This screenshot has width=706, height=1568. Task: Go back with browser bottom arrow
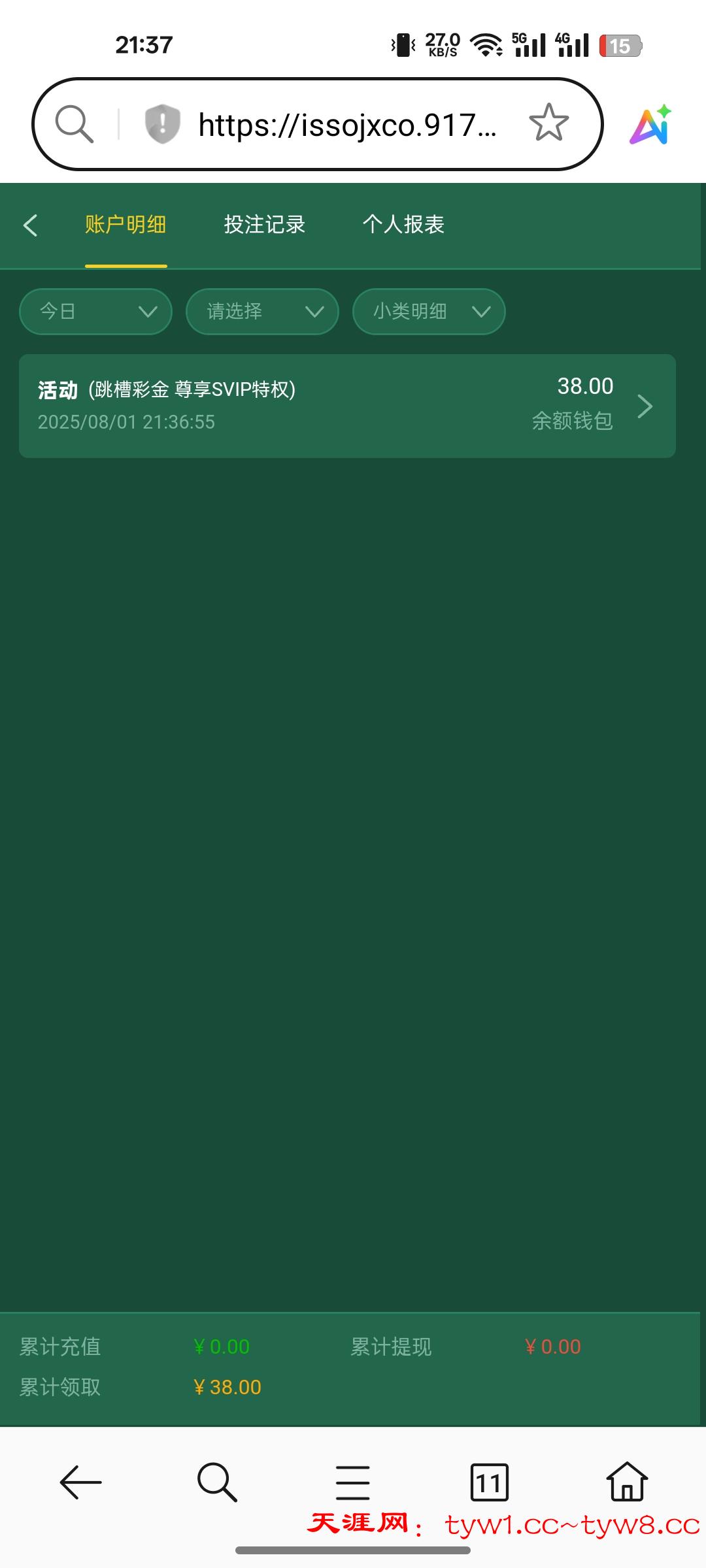[81, 1482]
